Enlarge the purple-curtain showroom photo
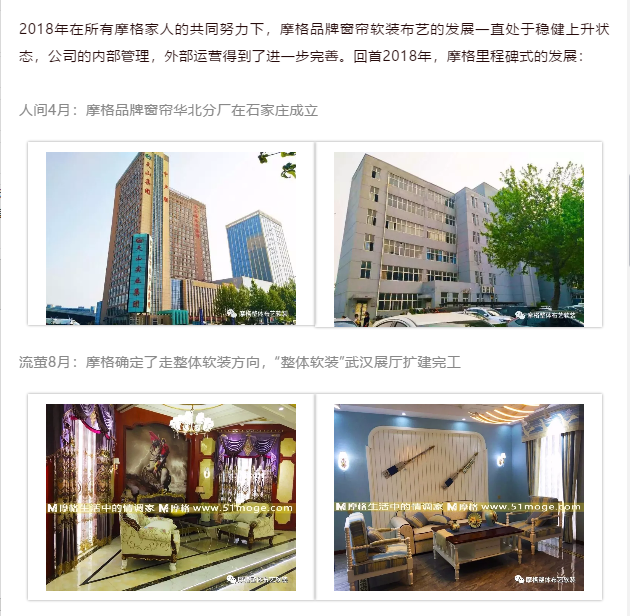The image size is (630, 616). tap(171, 497)
